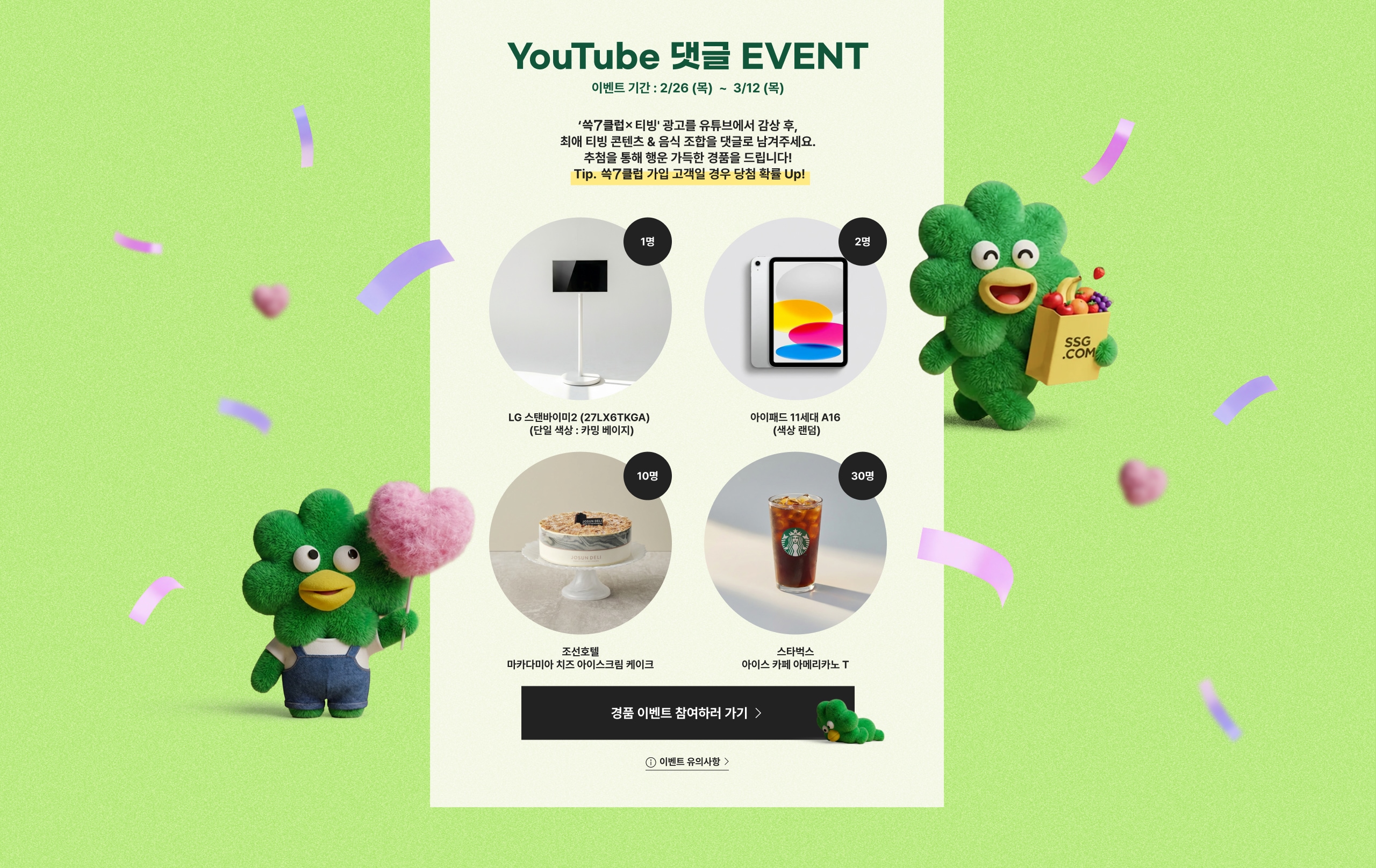1376x868 pixels.
Task: Open 이벤트 유의사항 link
Action: pos(687,762)
